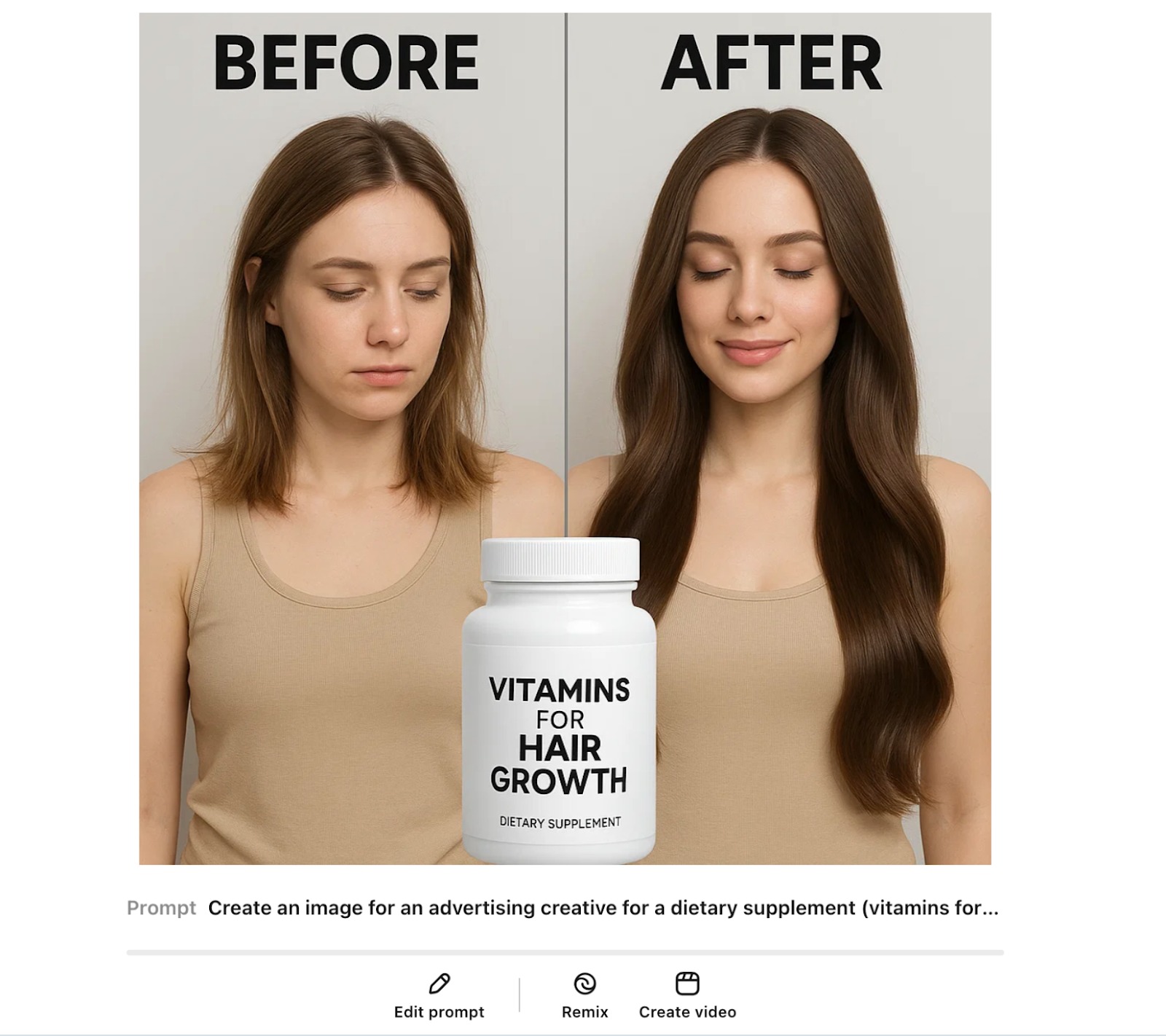
Task: Tap Edit prompt button
Action: [439, 995]
